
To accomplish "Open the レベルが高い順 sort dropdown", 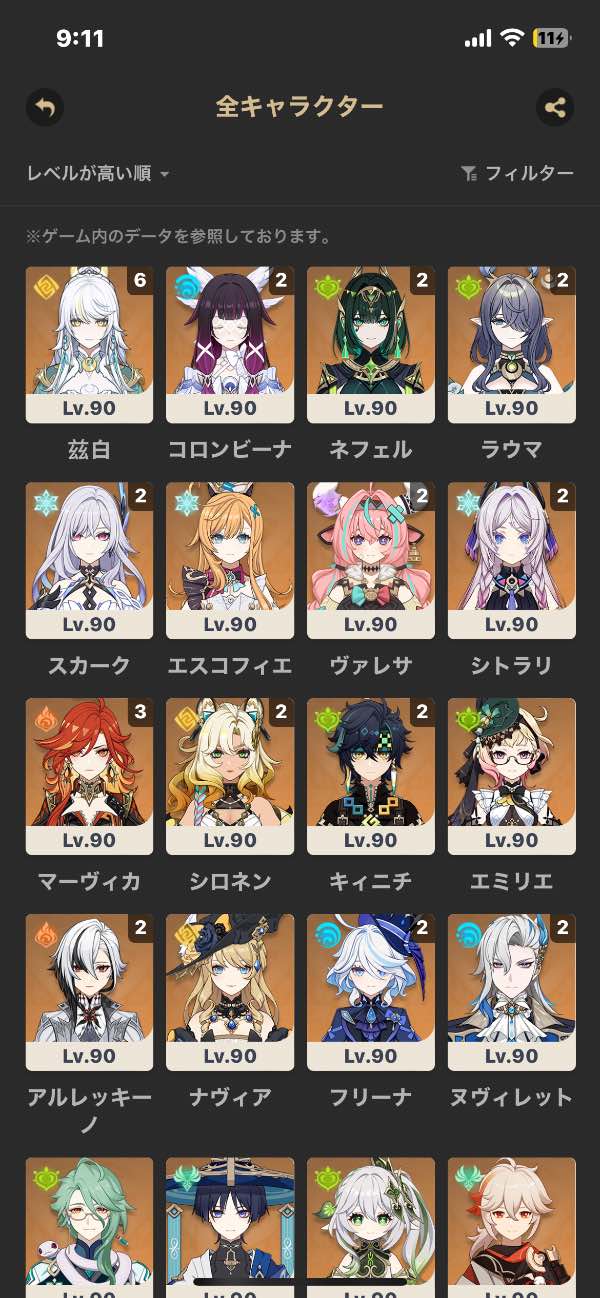I will [x=98, y=174].
